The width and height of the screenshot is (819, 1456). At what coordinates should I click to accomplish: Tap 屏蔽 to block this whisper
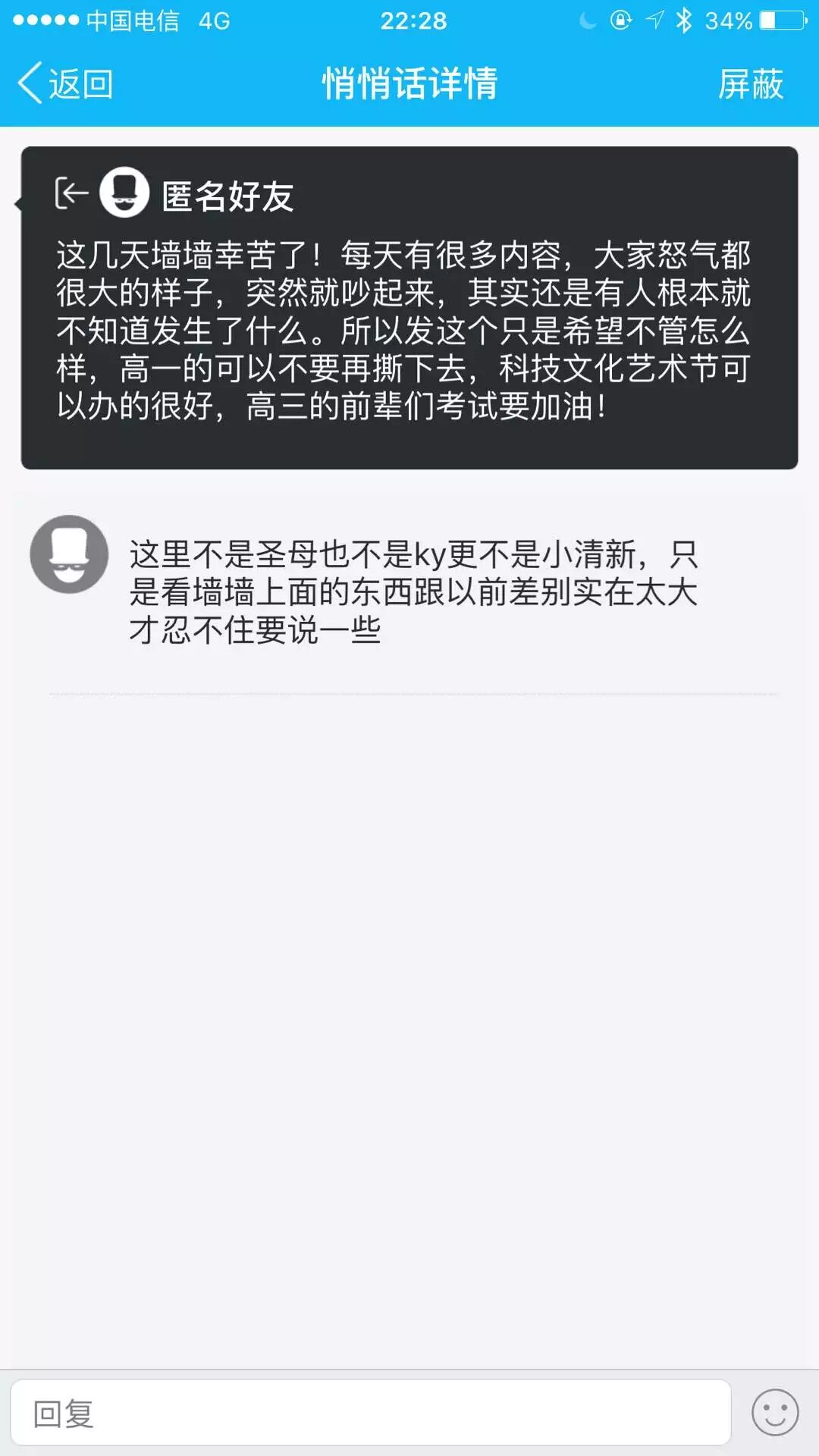750,83
